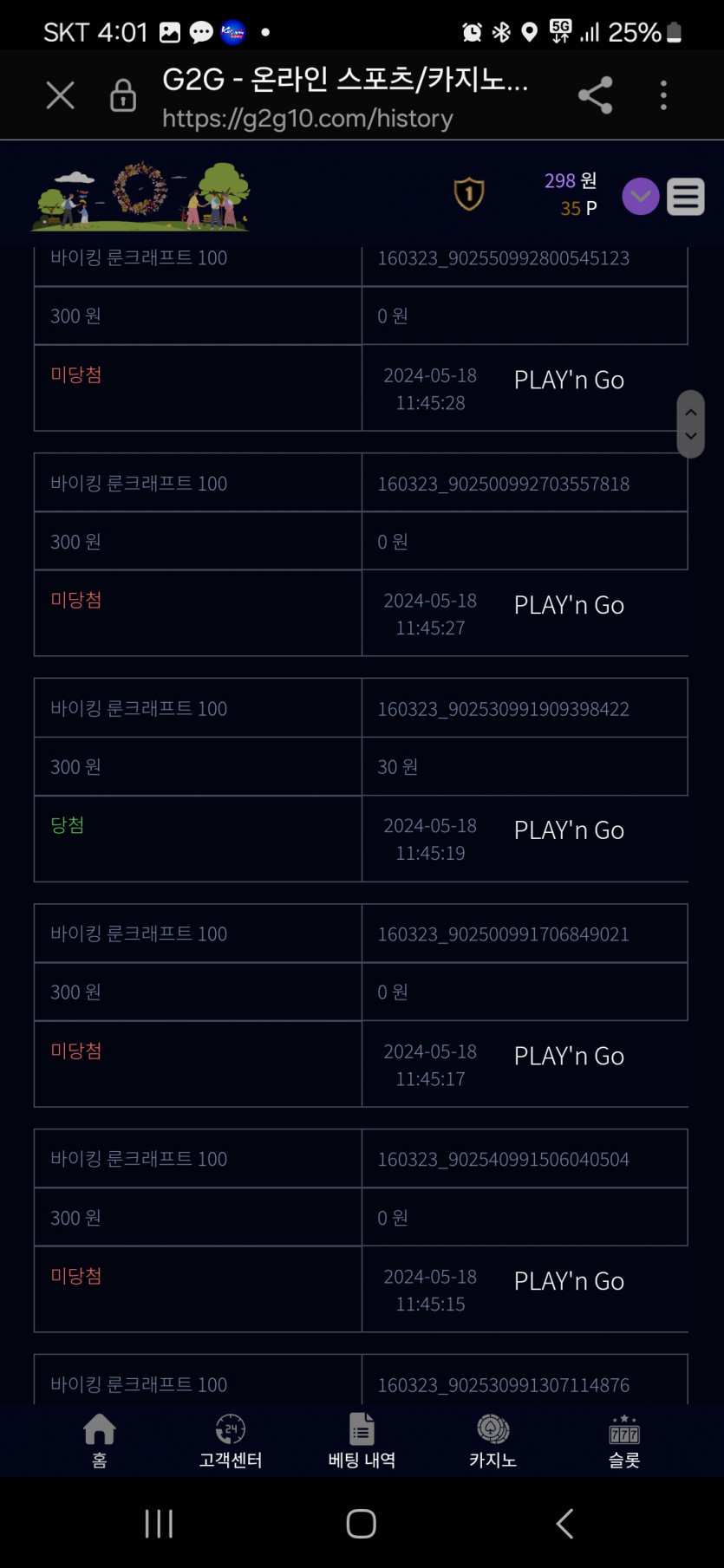
Task: Open the 고객센터 tab
Action: pos(231,1441)
